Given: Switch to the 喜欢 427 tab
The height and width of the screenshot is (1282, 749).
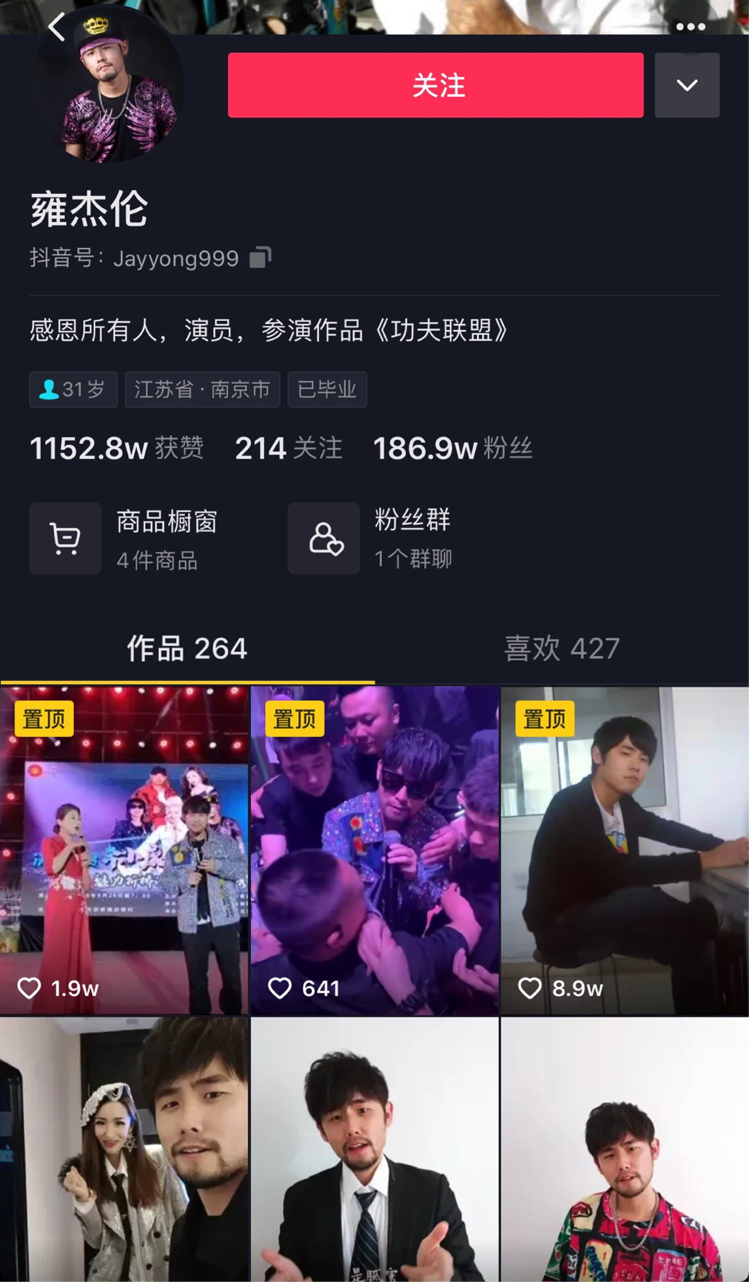Looking at the screenshot, I should (x=562, y=648).
